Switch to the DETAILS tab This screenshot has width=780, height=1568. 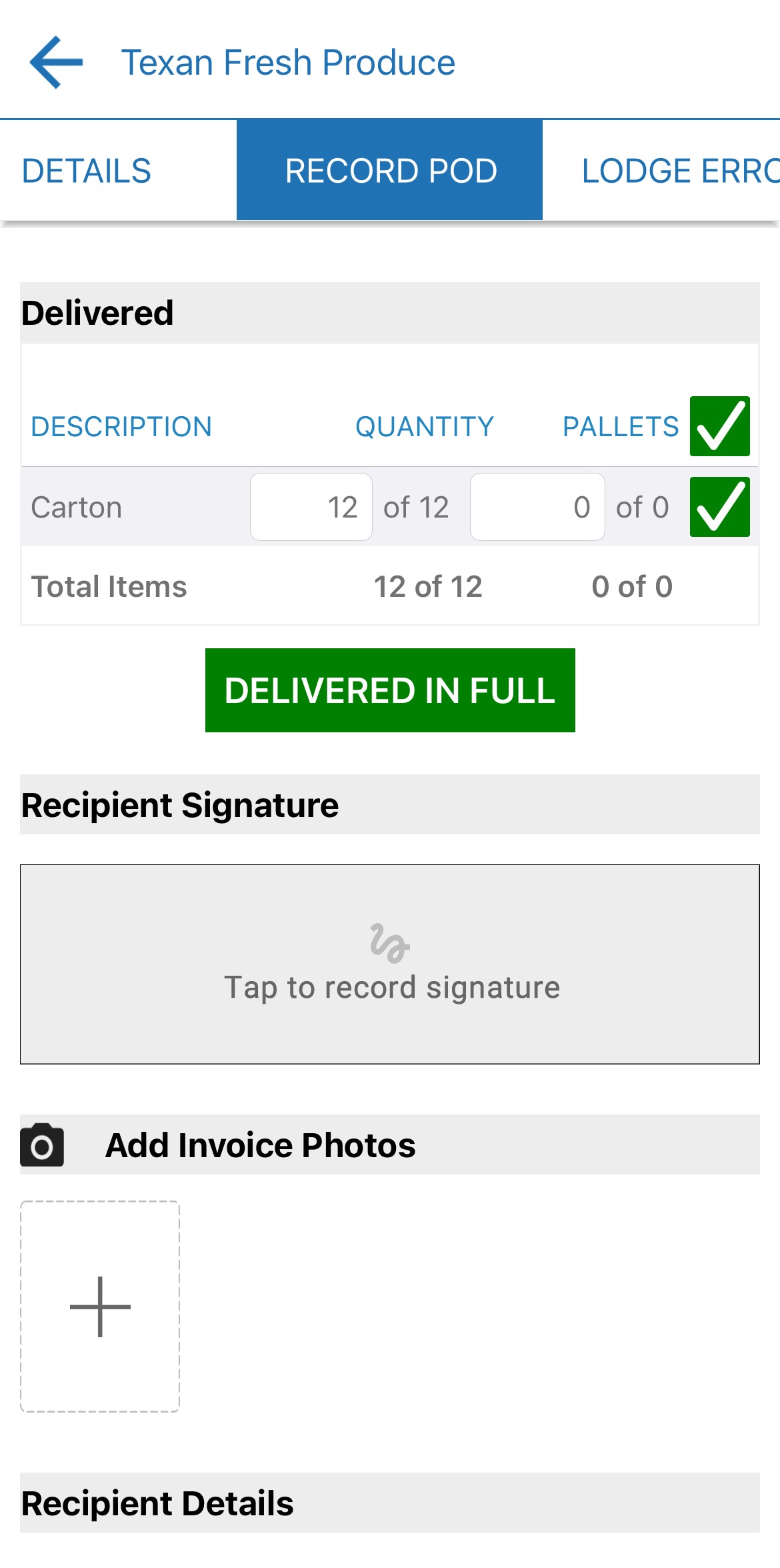pyautogui.click(x=87, y=170)
